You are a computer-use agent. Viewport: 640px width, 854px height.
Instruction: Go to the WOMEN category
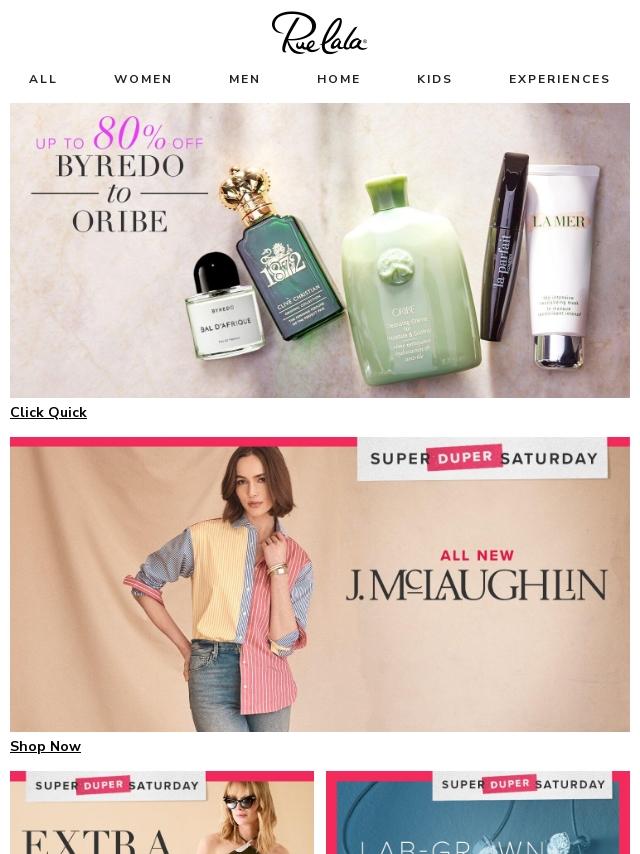pyautogui.click(x=143, y=79)
